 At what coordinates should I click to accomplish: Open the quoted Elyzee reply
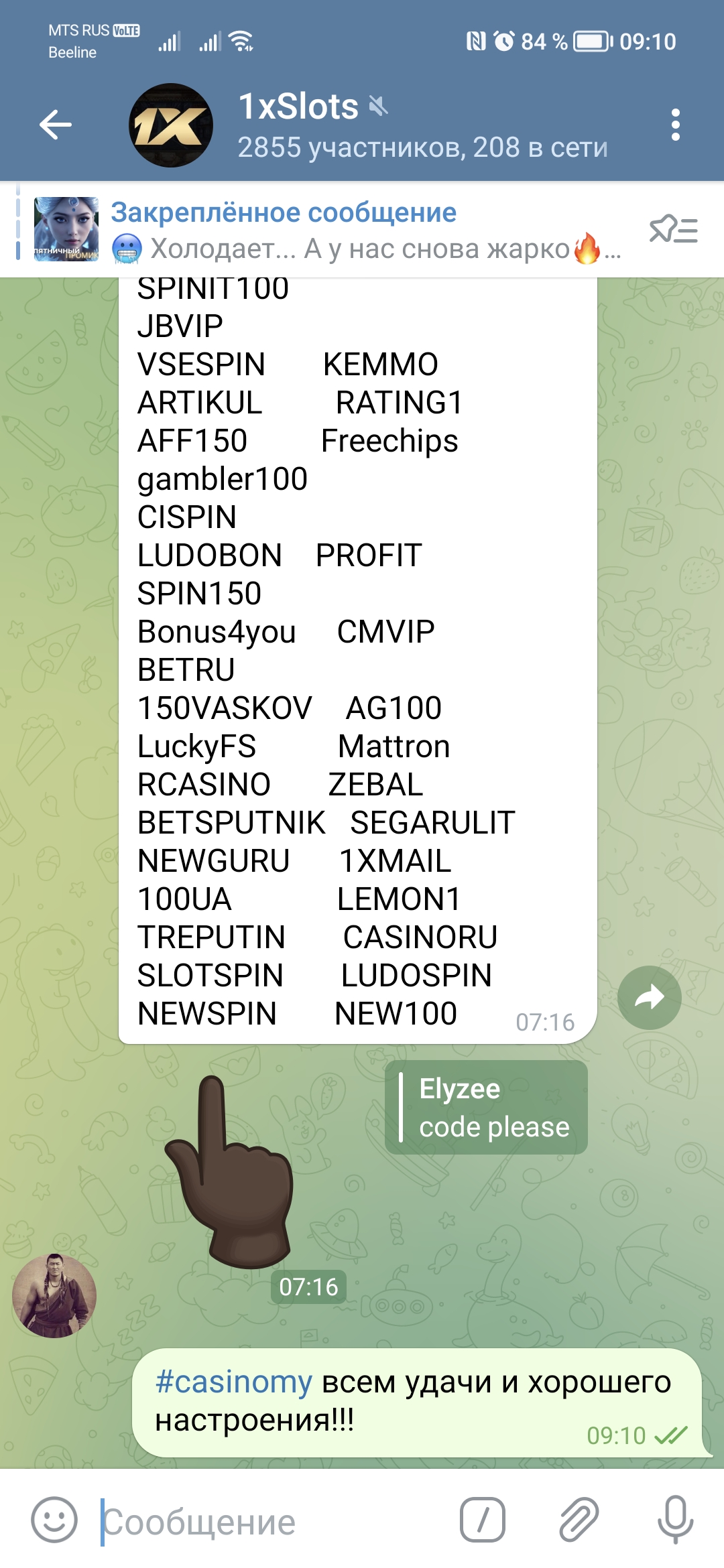(x=487, y=1107)
